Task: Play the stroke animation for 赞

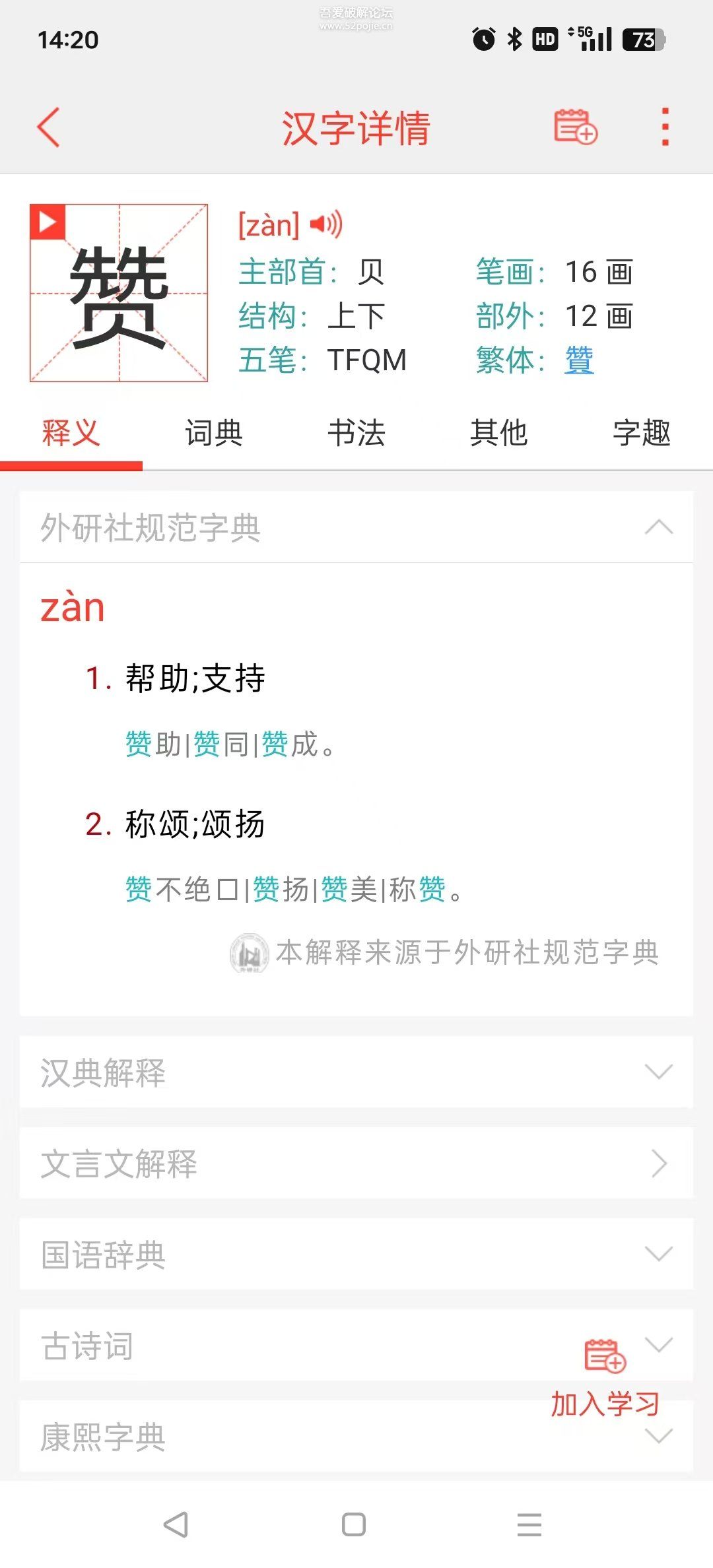Action: [48, 222]
